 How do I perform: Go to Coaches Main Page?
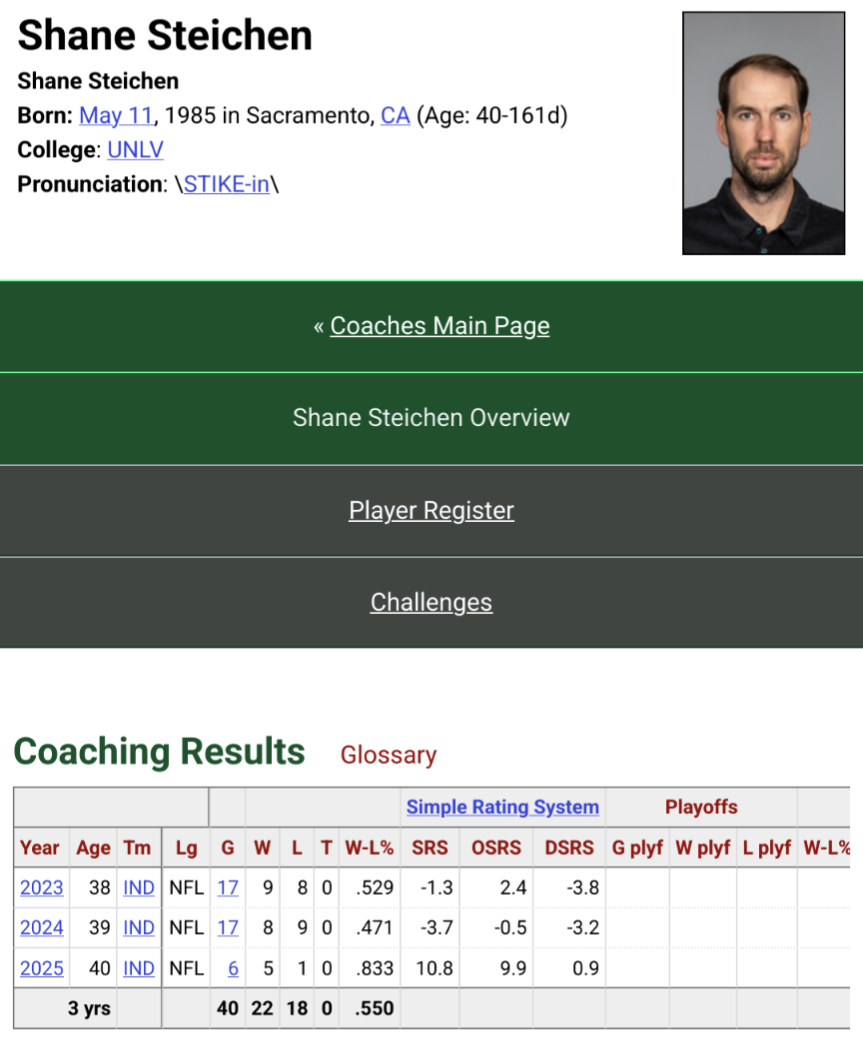point(440,326)
